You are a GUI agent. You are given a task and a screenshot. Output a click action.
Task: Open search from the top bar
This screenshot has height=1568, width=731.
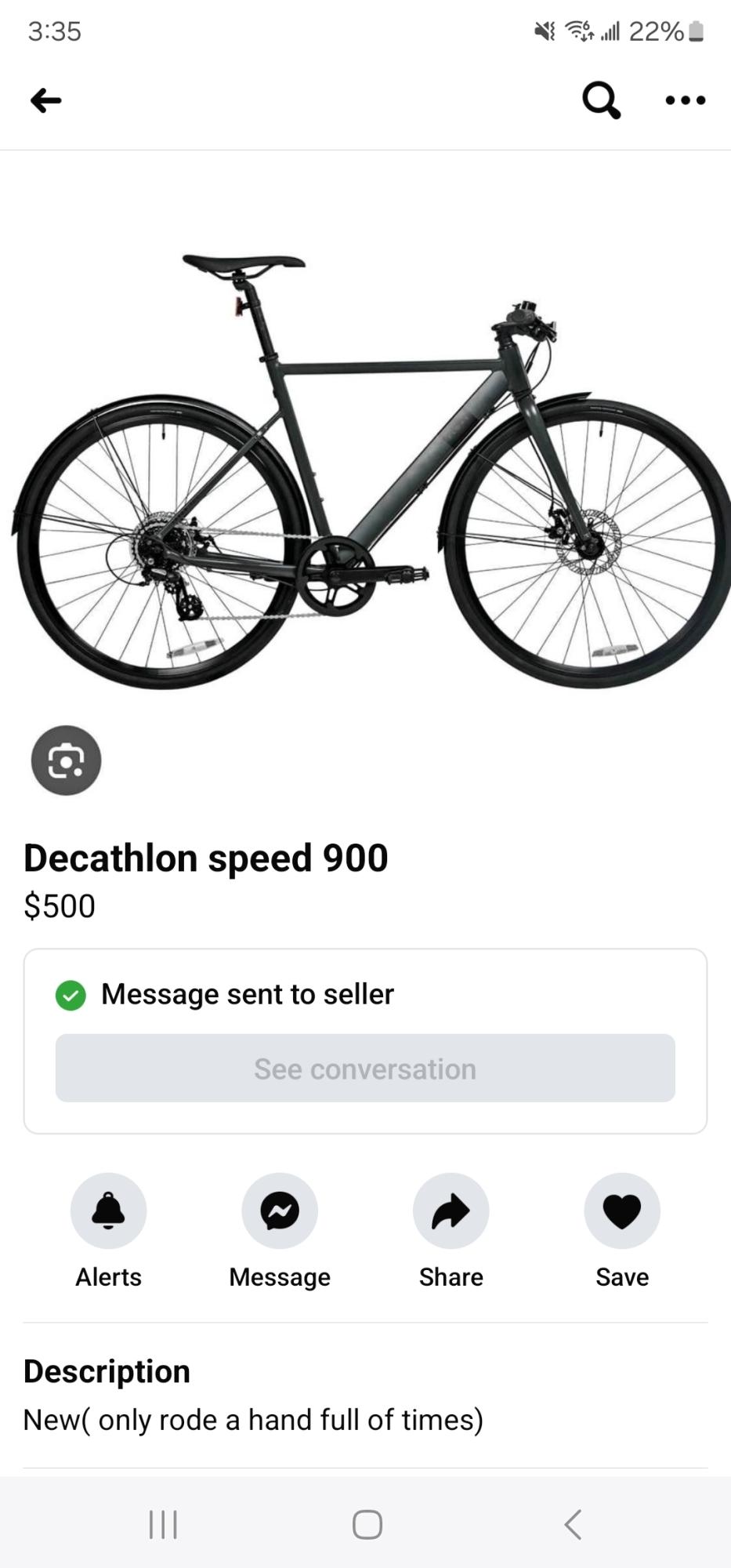(601, 100)
